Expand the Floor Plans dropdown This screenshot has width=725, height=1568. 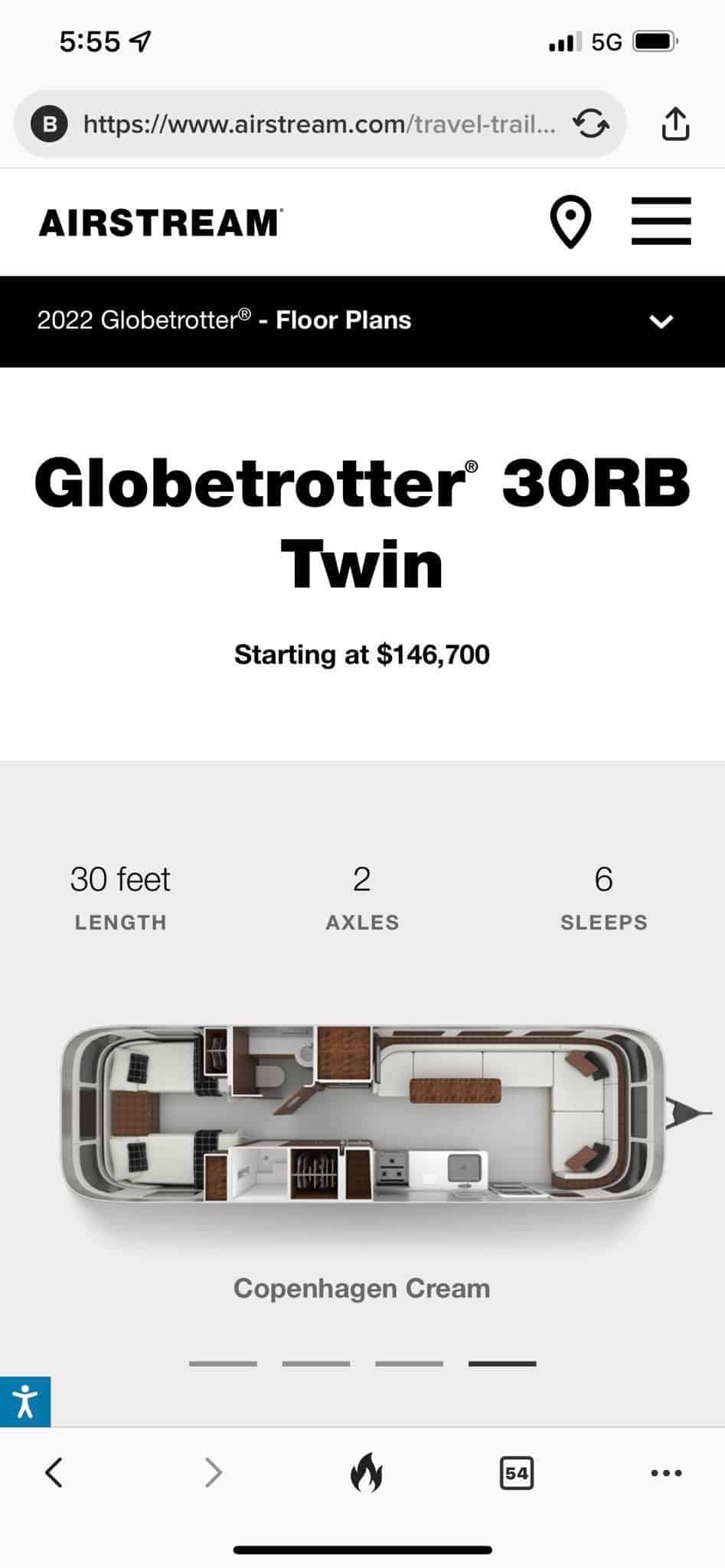[x=661, y=322]
